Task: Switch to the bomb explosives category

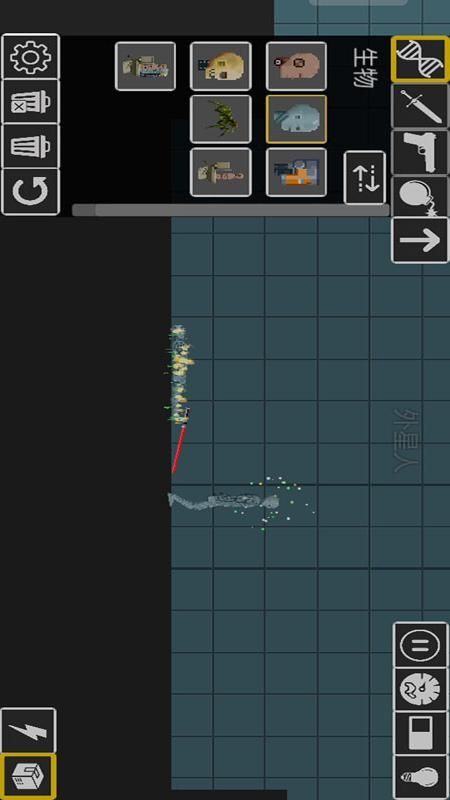Action: (x=420, y=197)
